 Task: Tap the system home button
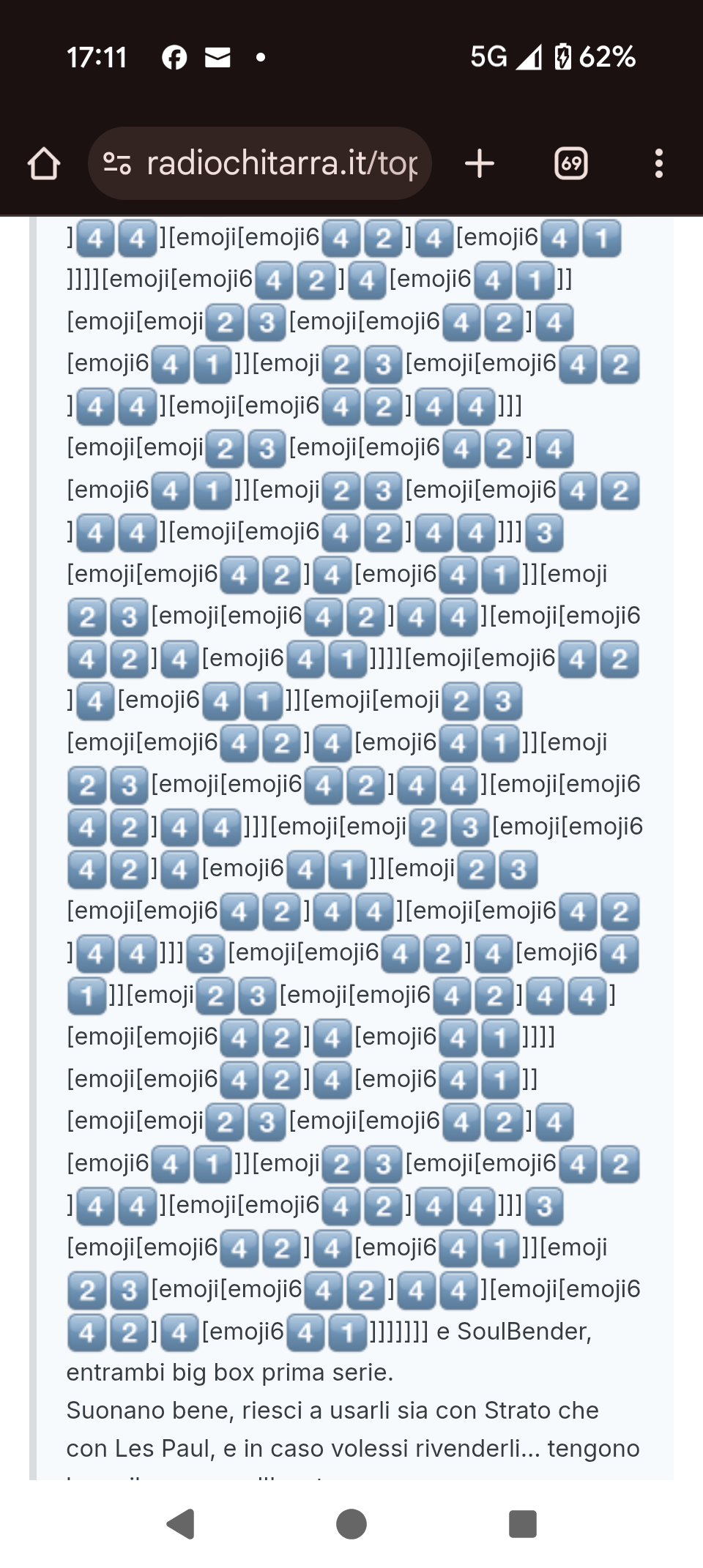(x=351, y=1524)
